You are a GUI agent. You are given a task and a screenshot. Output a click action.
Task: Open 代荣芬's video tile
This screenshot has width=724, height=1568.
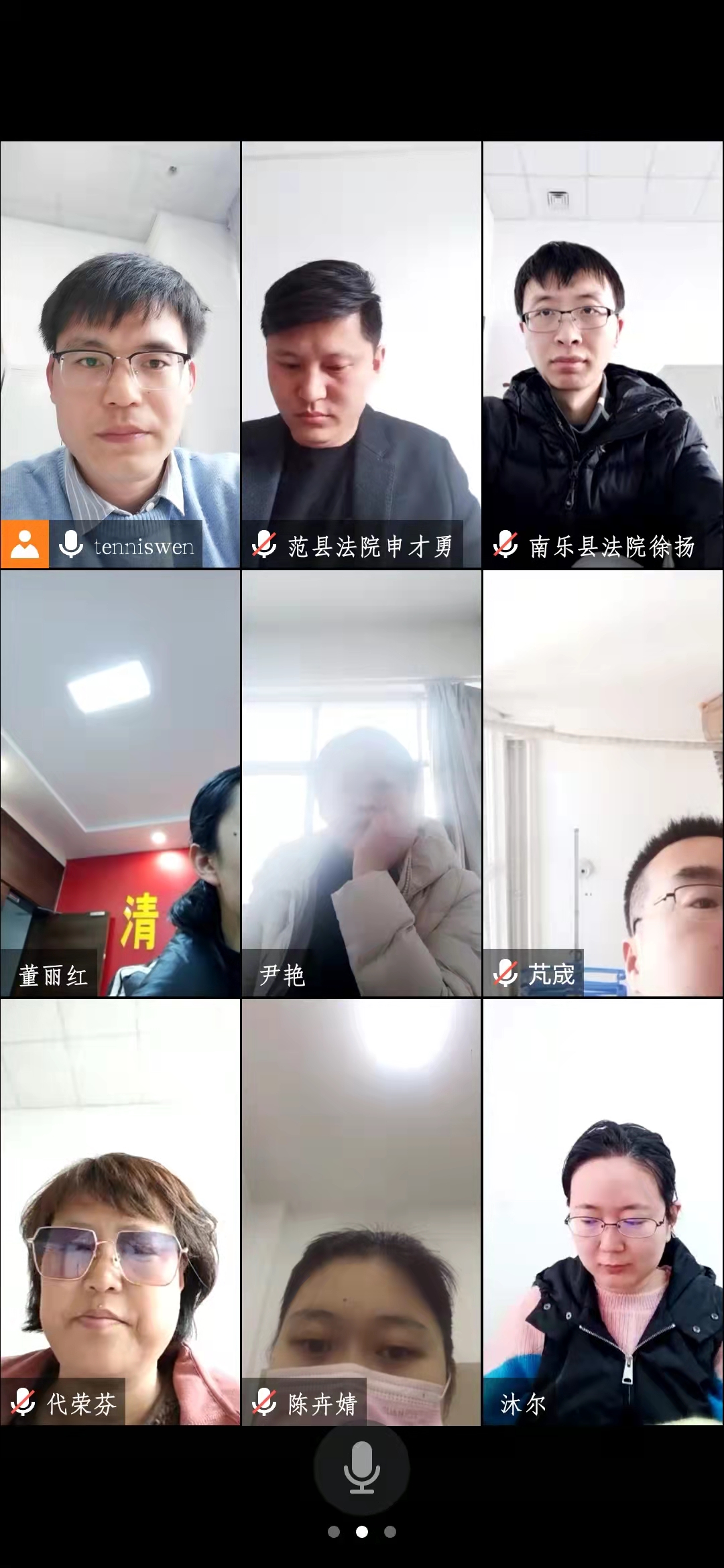coord(120,1212)
